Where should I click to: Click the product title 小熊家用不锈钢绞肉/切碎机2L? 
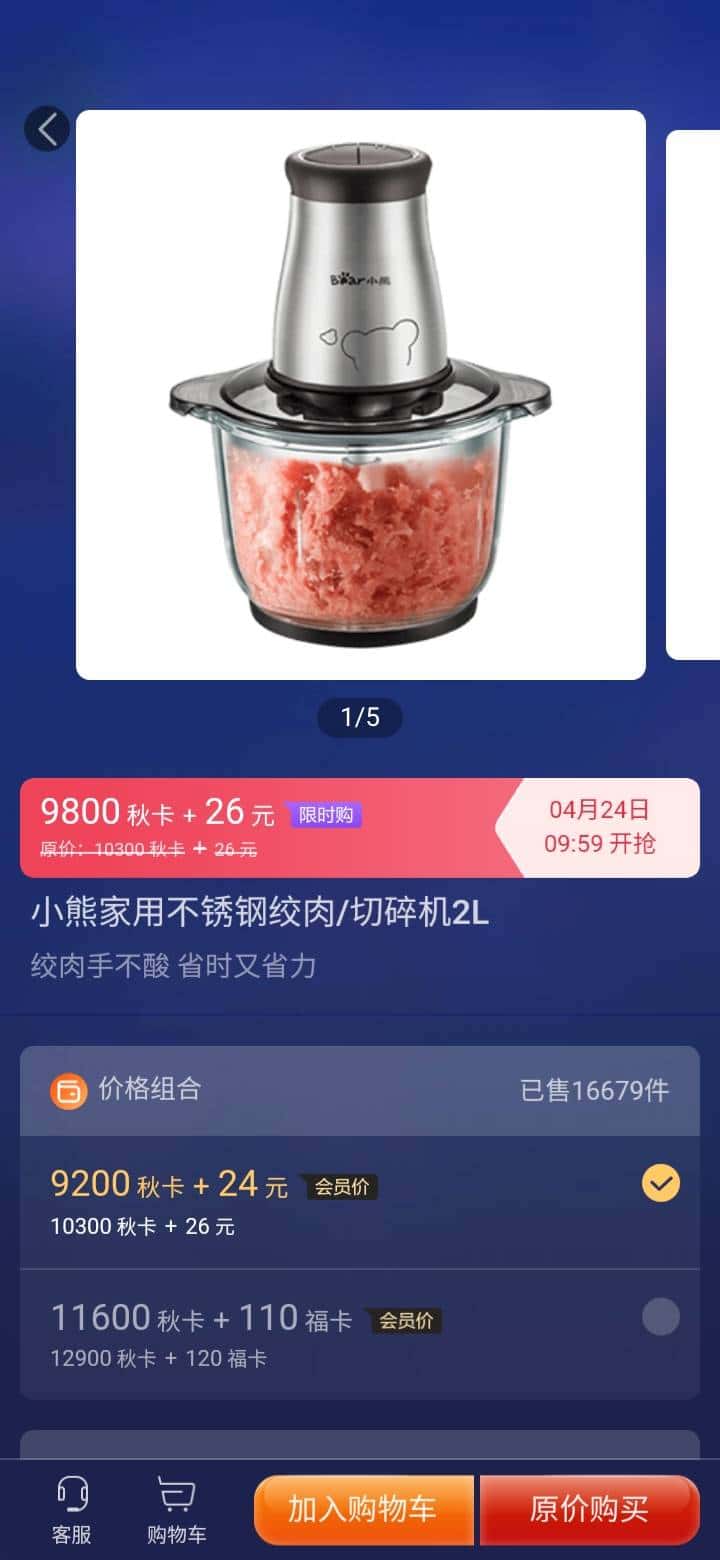[x=260, y=911]
